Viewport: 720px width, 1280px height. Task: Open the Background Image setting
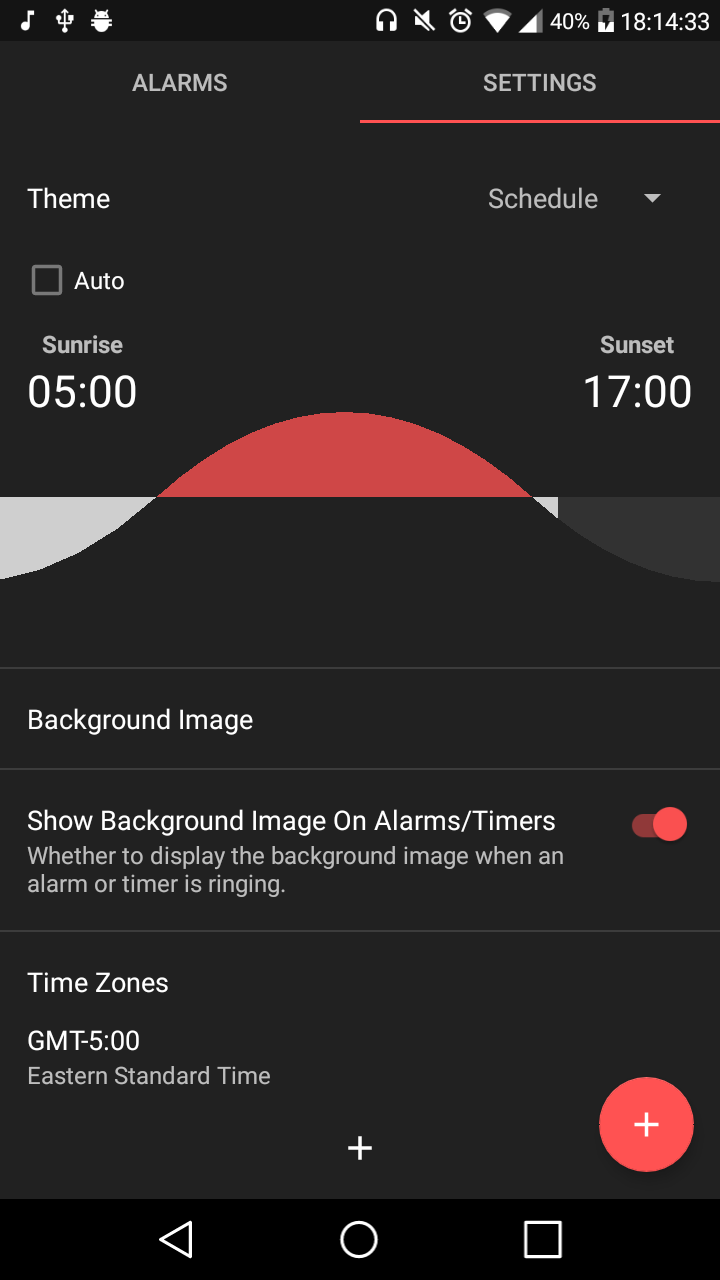click(x=360, y=719)
